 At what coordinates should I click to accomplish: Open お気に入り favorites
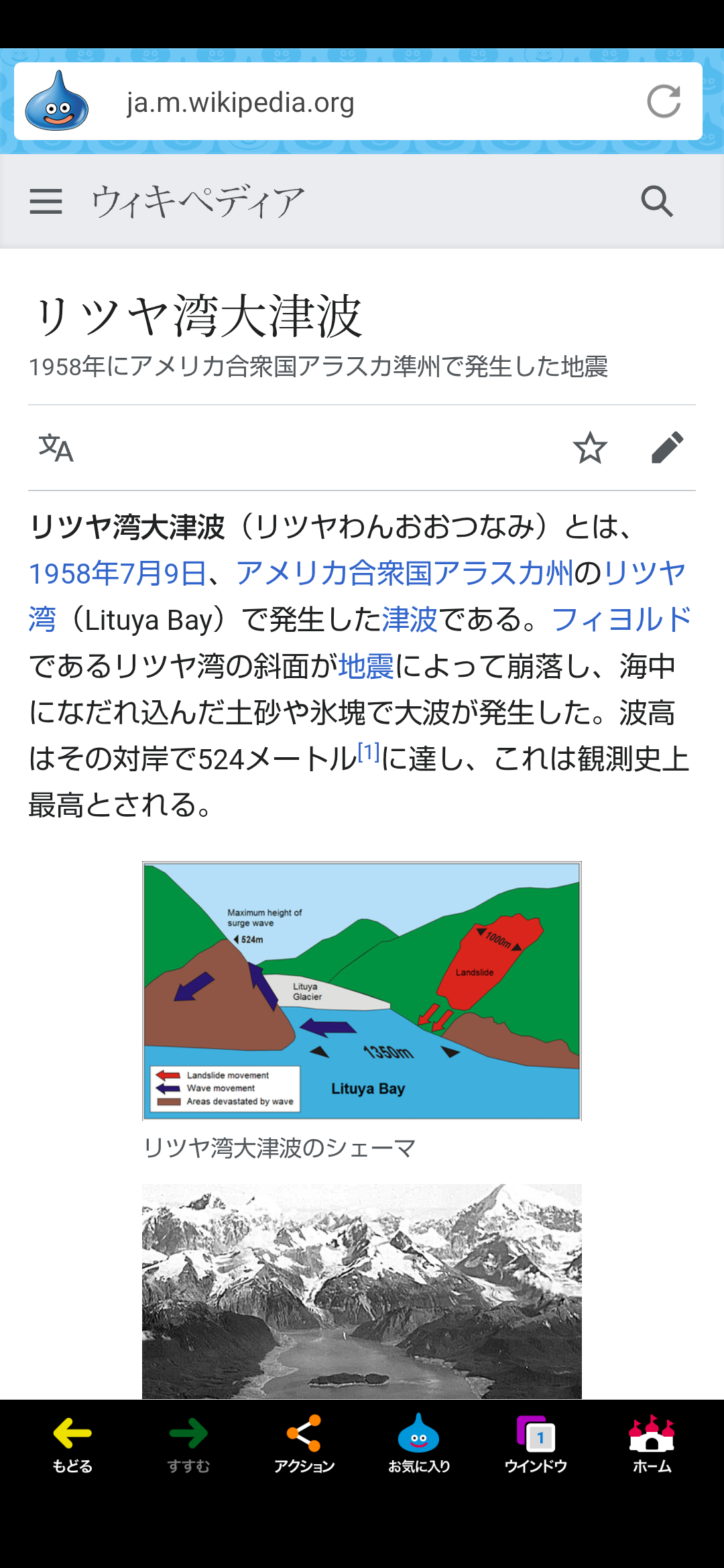[420, 1444]
